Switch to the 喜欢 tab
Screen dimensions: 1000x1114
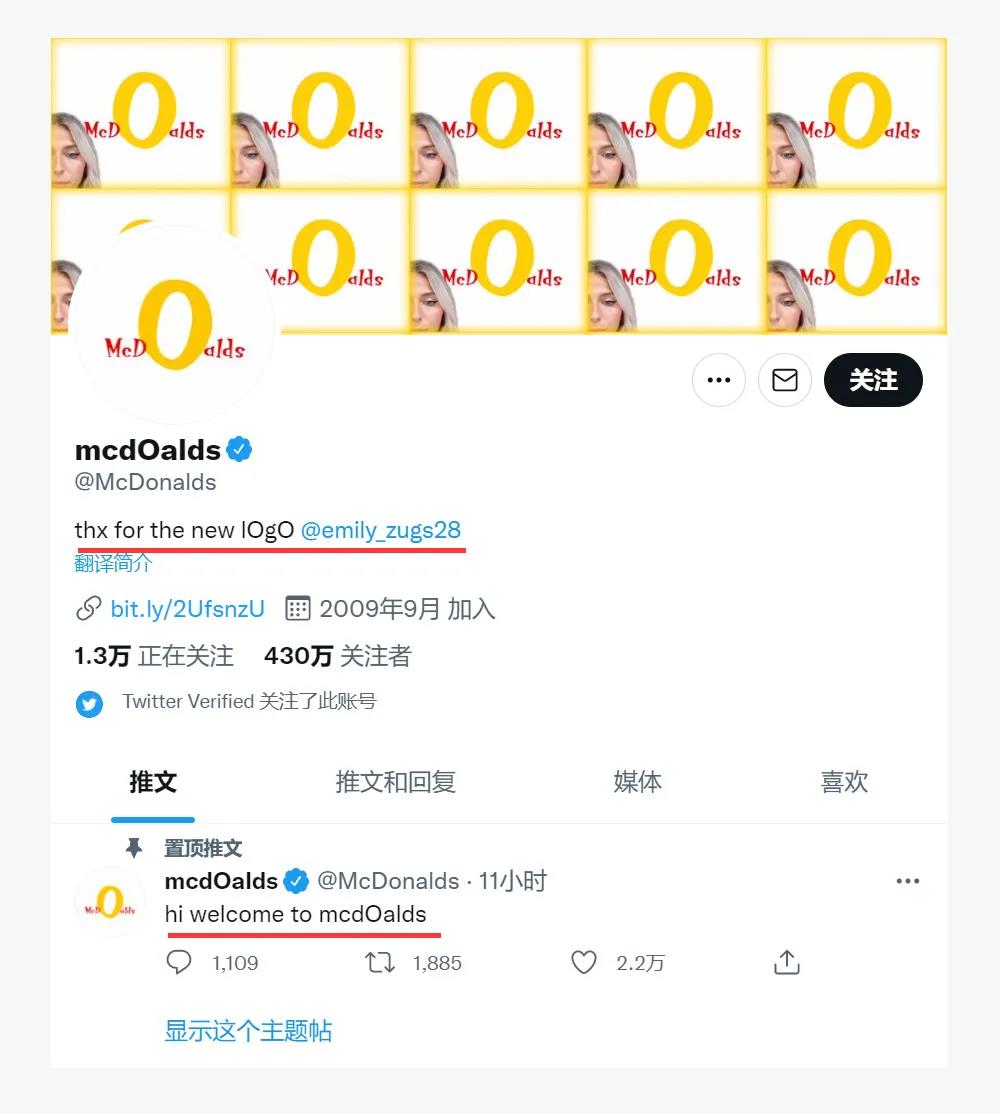(x=844, y=782)
